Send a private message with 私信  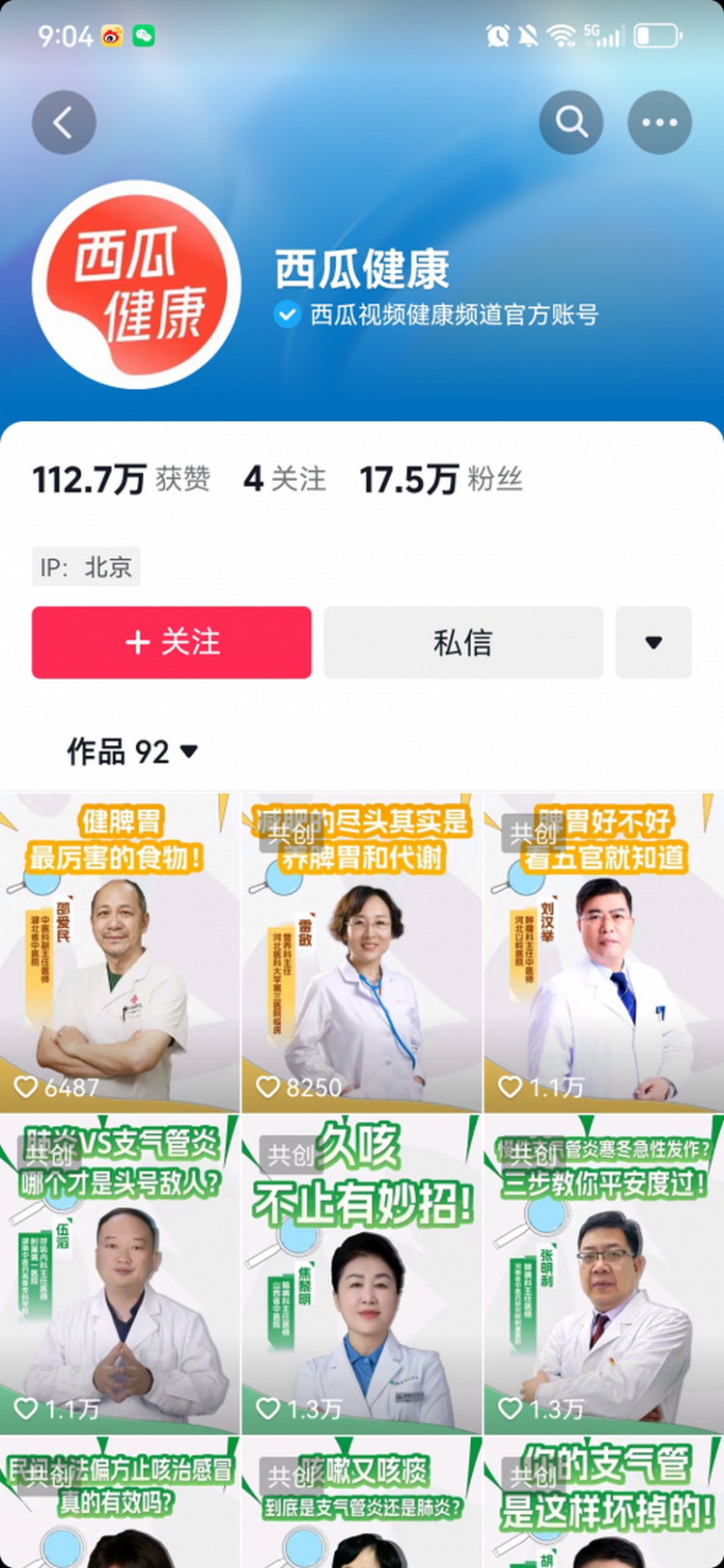pyautogui.click(x=462, y=643)
